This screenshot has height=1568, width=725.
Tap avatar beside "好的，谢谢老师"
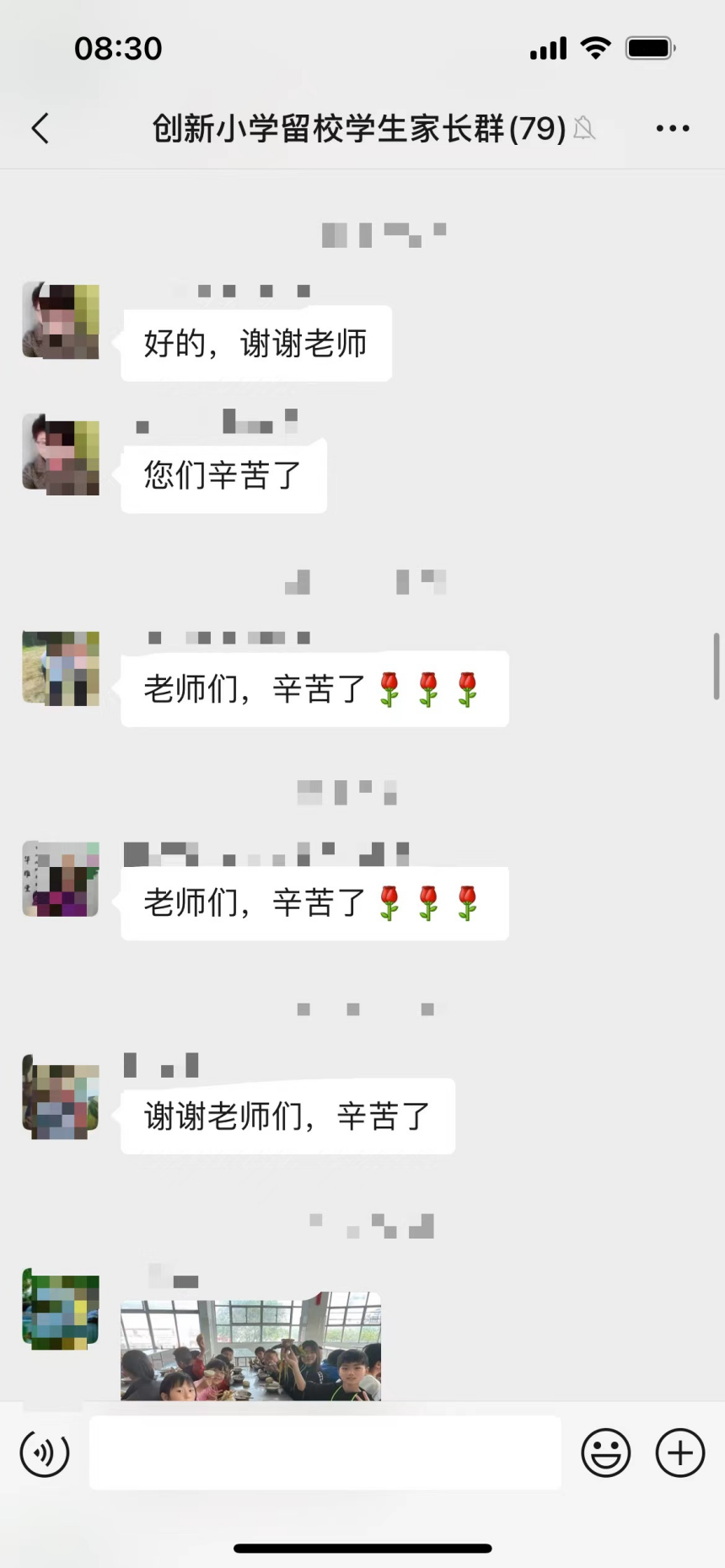tap(61, 321)
